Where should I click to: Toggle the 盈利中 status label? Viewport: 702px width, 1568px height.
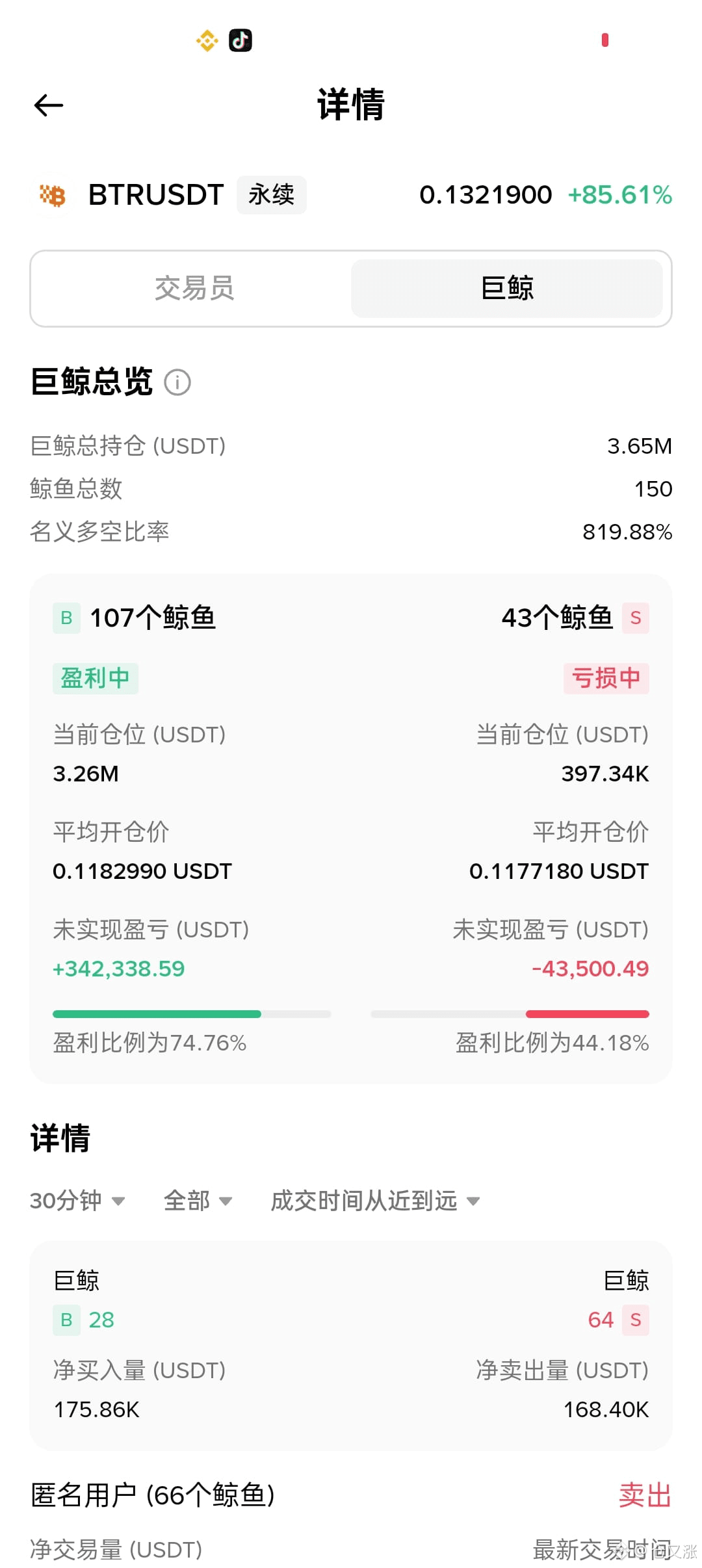point(95,677)
